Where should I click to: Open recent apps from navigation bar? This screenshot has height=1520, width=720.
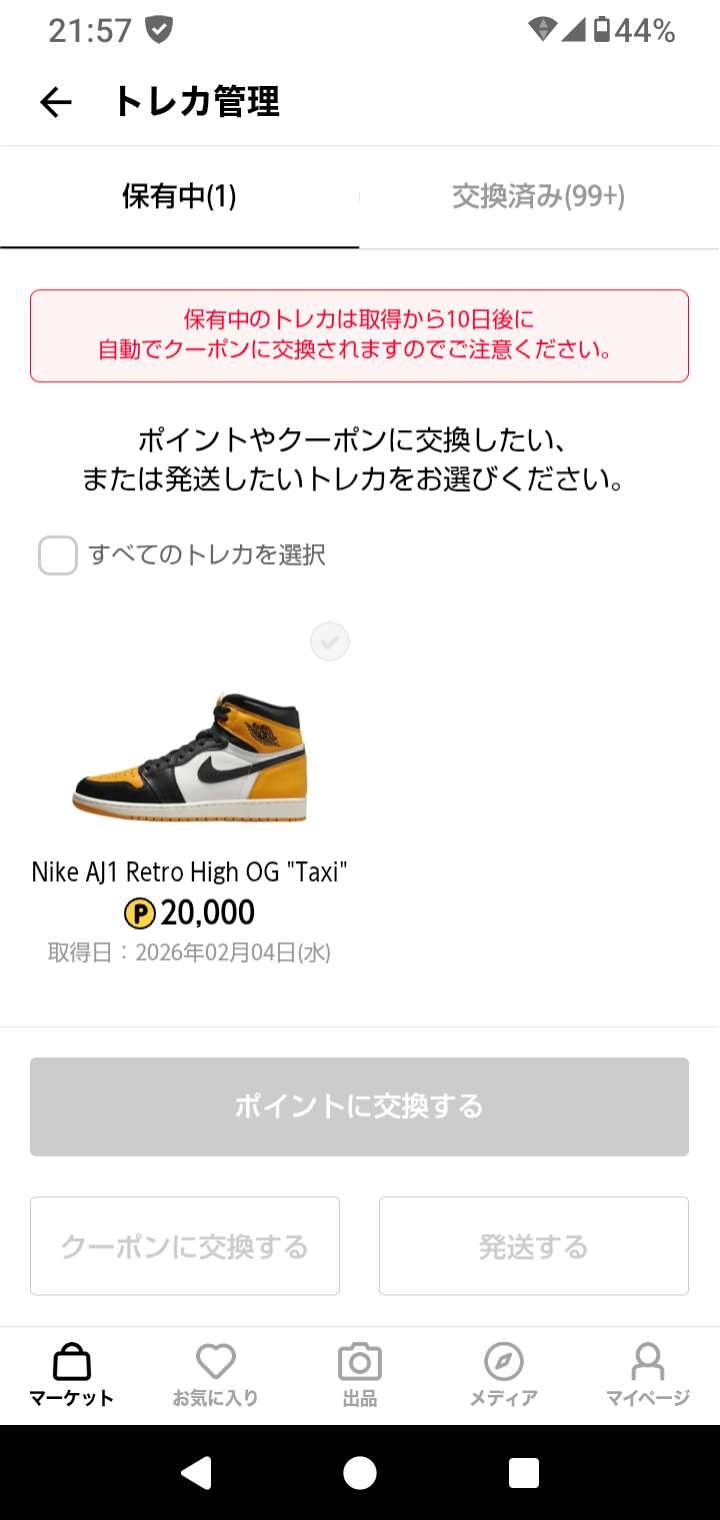pos(524,1472)
